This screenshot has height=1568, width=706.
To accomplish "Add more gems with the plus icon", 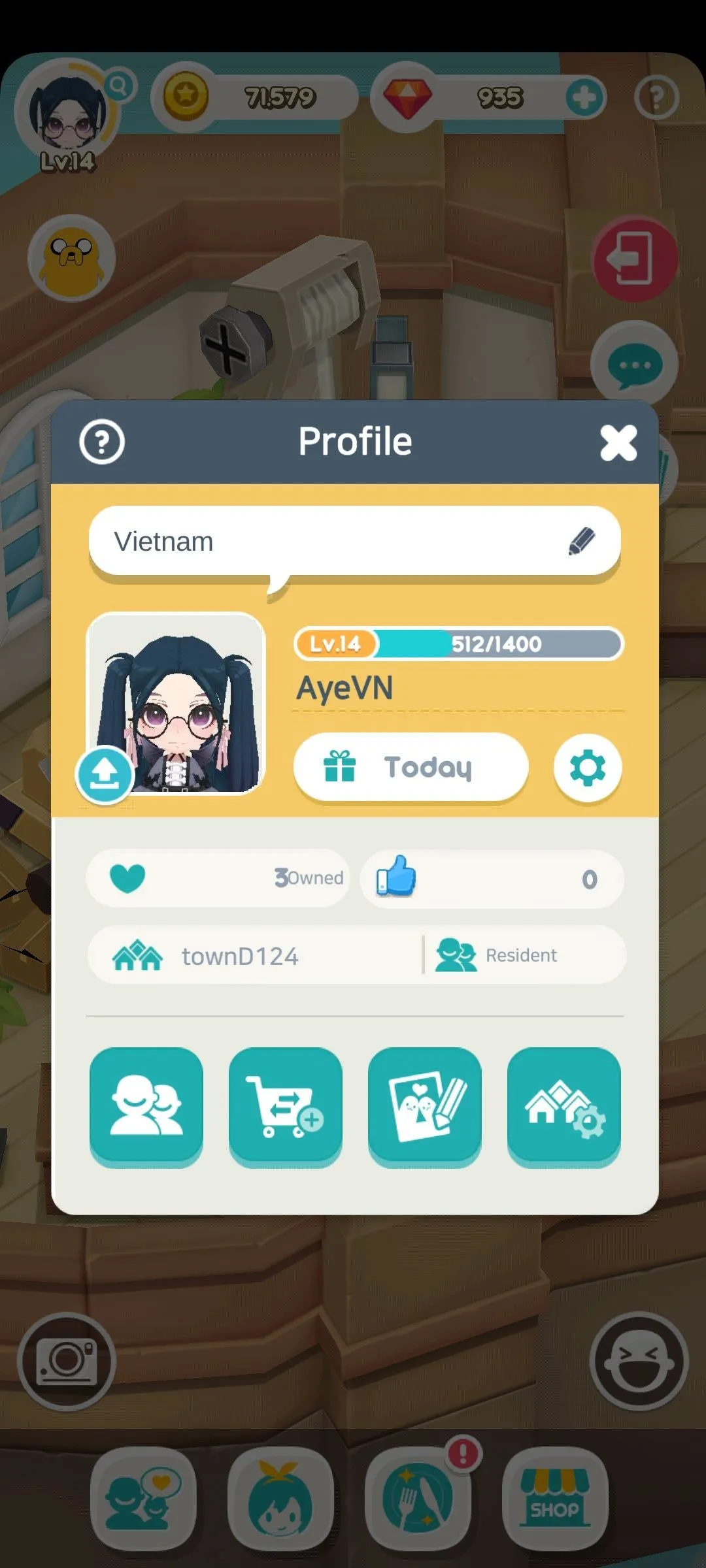I will [585, 98].
